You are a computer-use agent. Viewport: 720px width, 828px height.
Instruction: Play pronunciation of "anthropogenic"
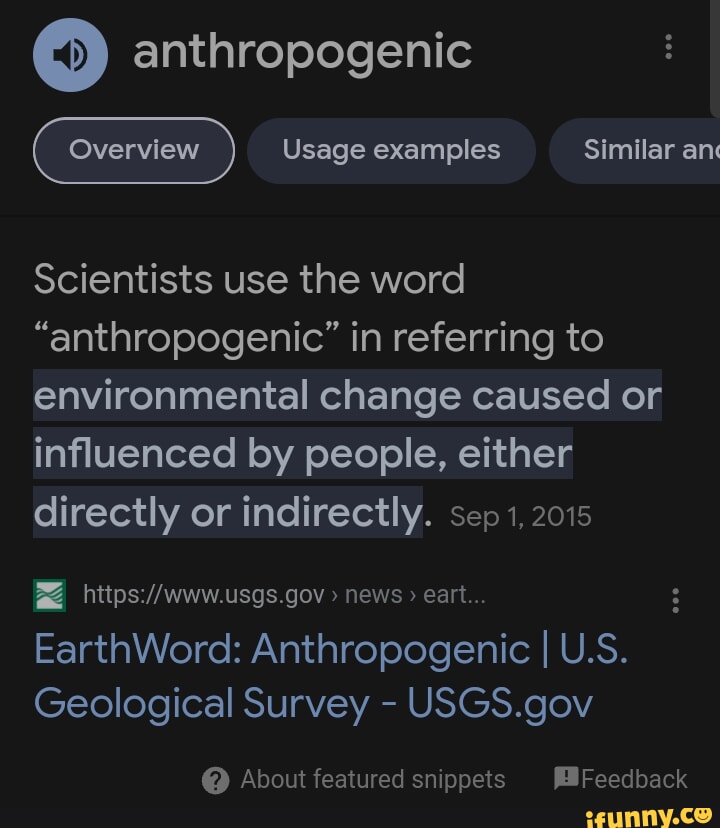tap(70, 55)
